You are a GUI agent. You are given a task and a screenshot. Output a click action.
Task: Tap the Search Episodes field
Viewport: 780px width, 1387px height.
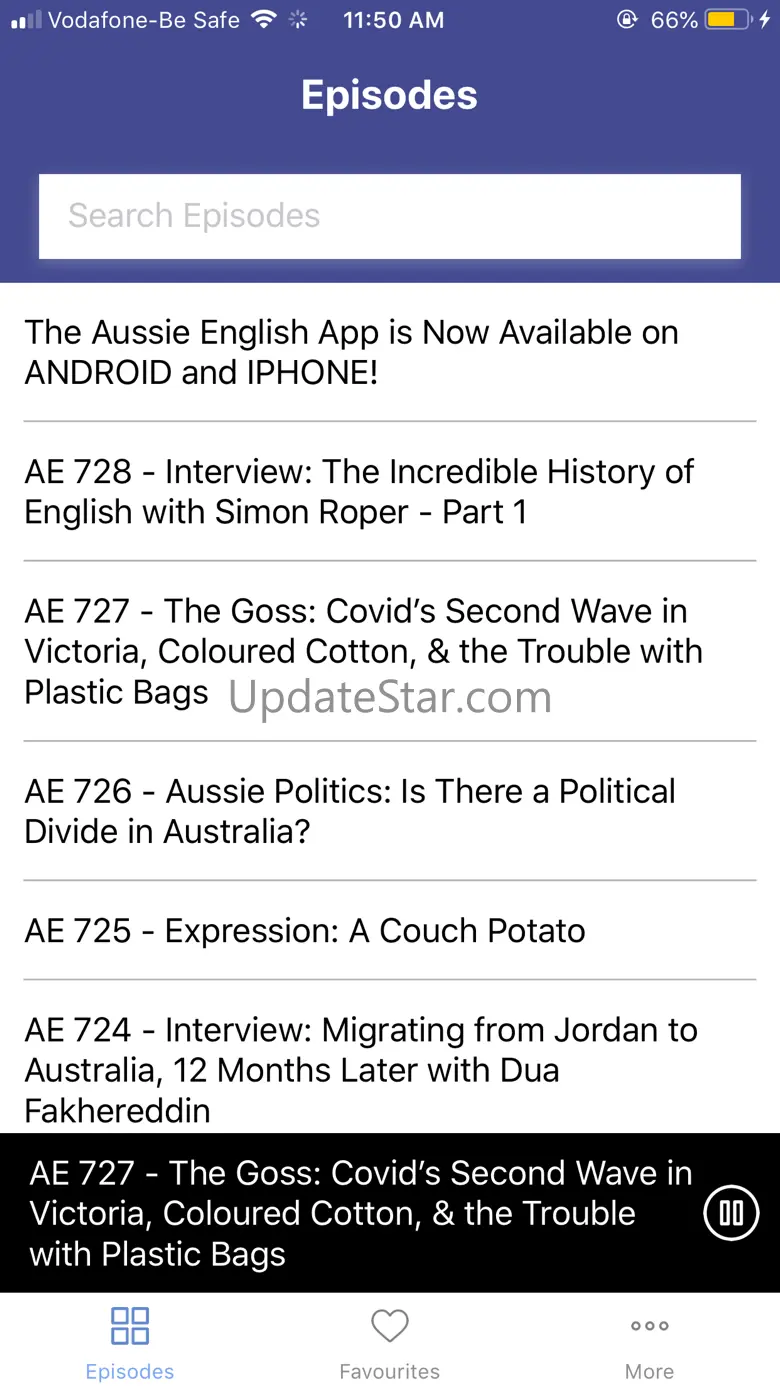(390, 216)
